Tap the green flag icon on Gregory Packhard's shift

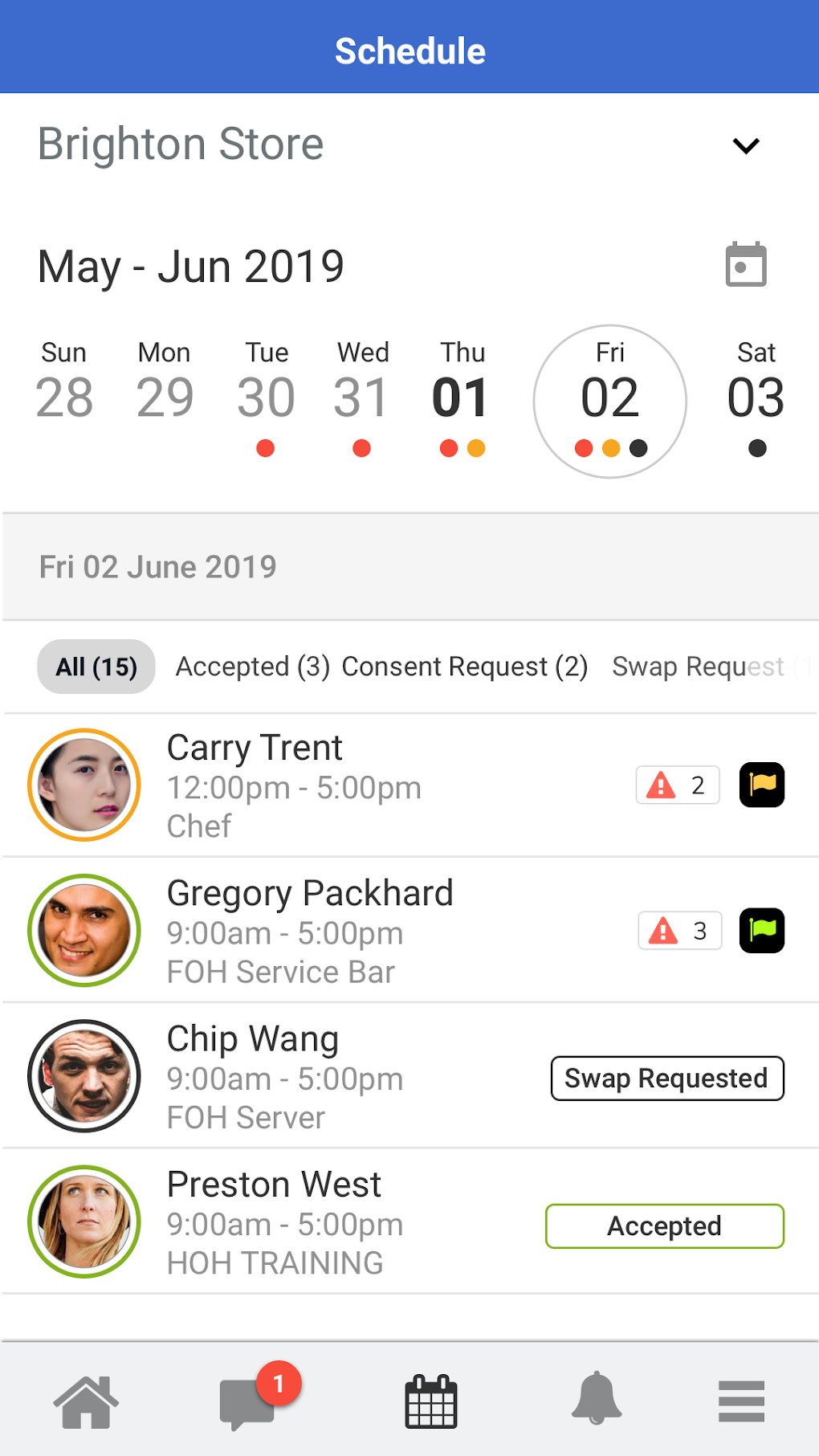(761, 931)
